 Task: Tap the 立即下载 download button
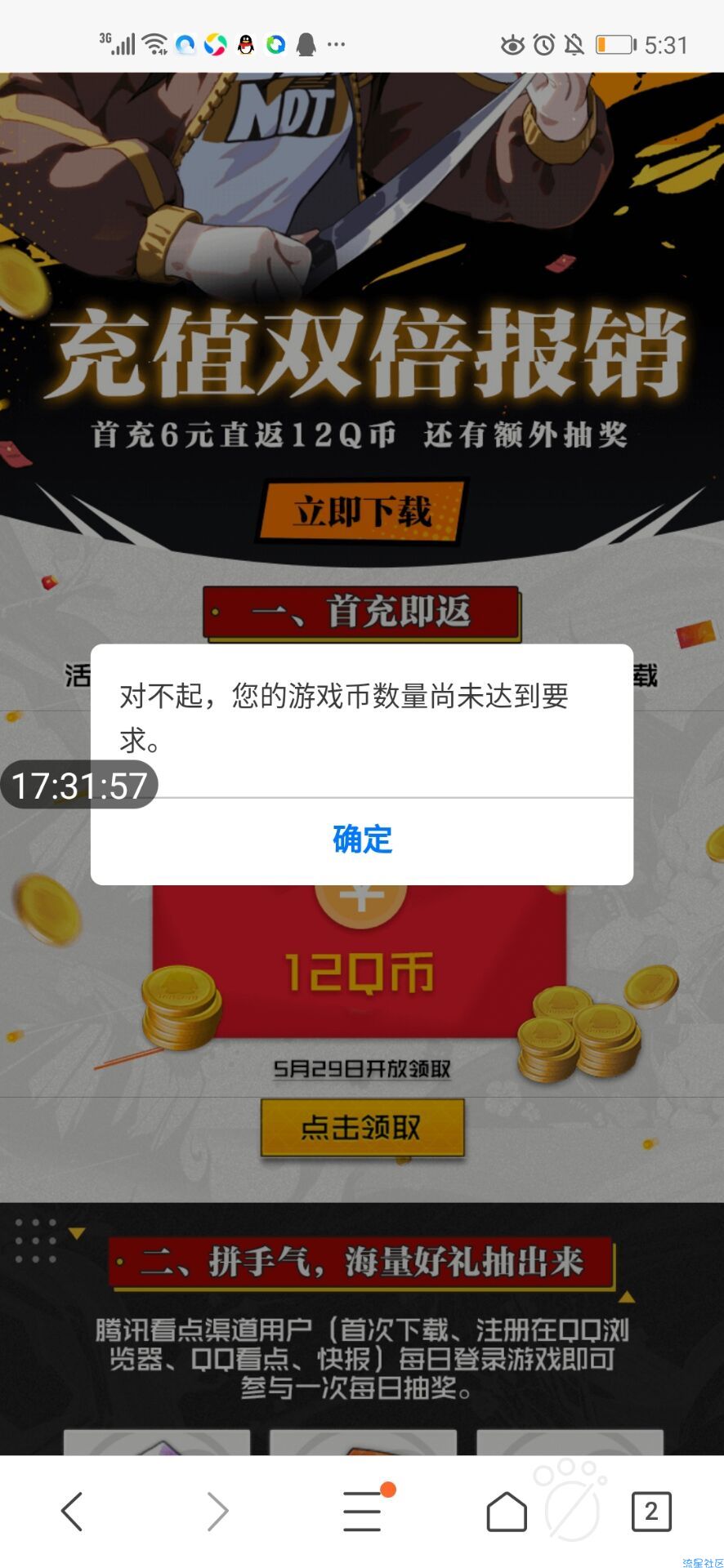362,511
